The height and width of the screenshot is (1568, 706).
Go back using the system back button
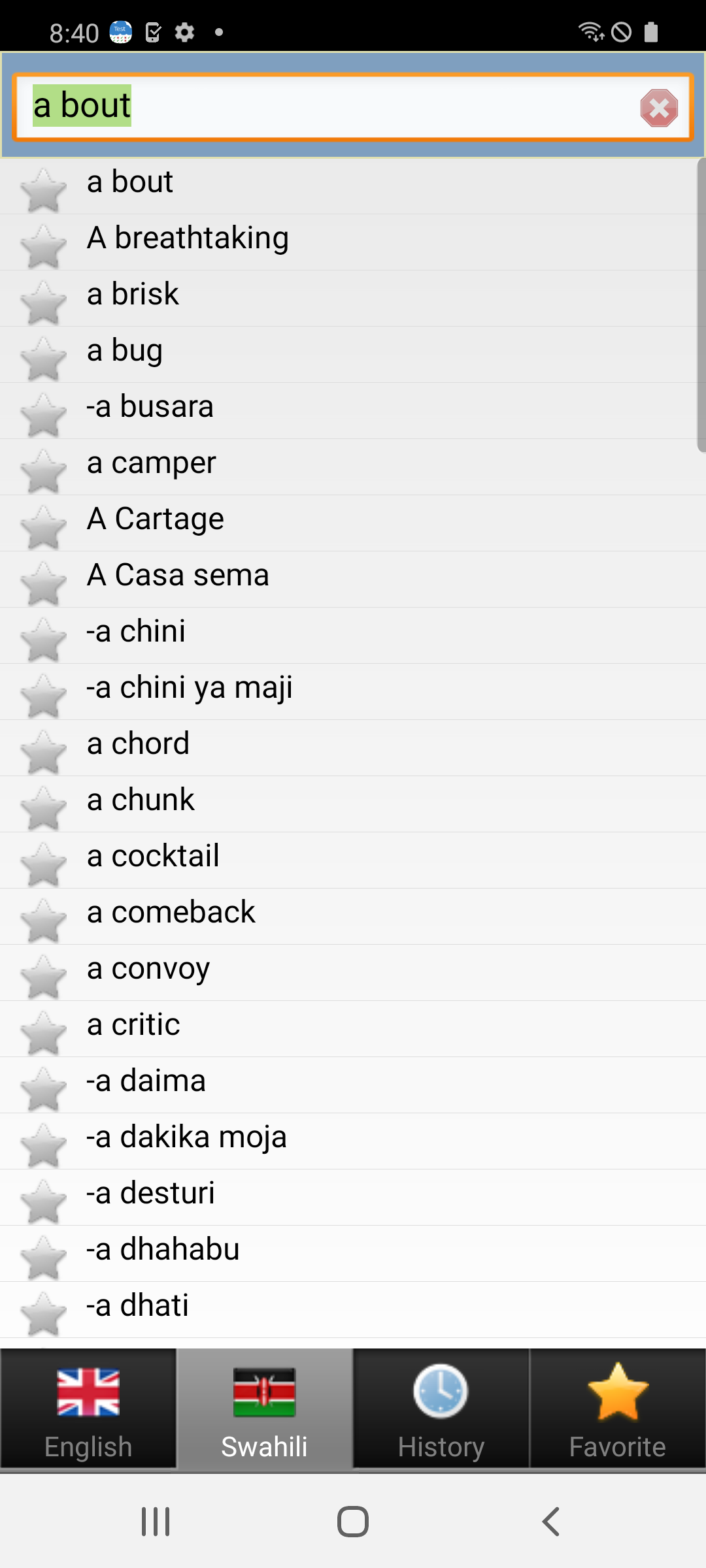tap(550, 1522)
